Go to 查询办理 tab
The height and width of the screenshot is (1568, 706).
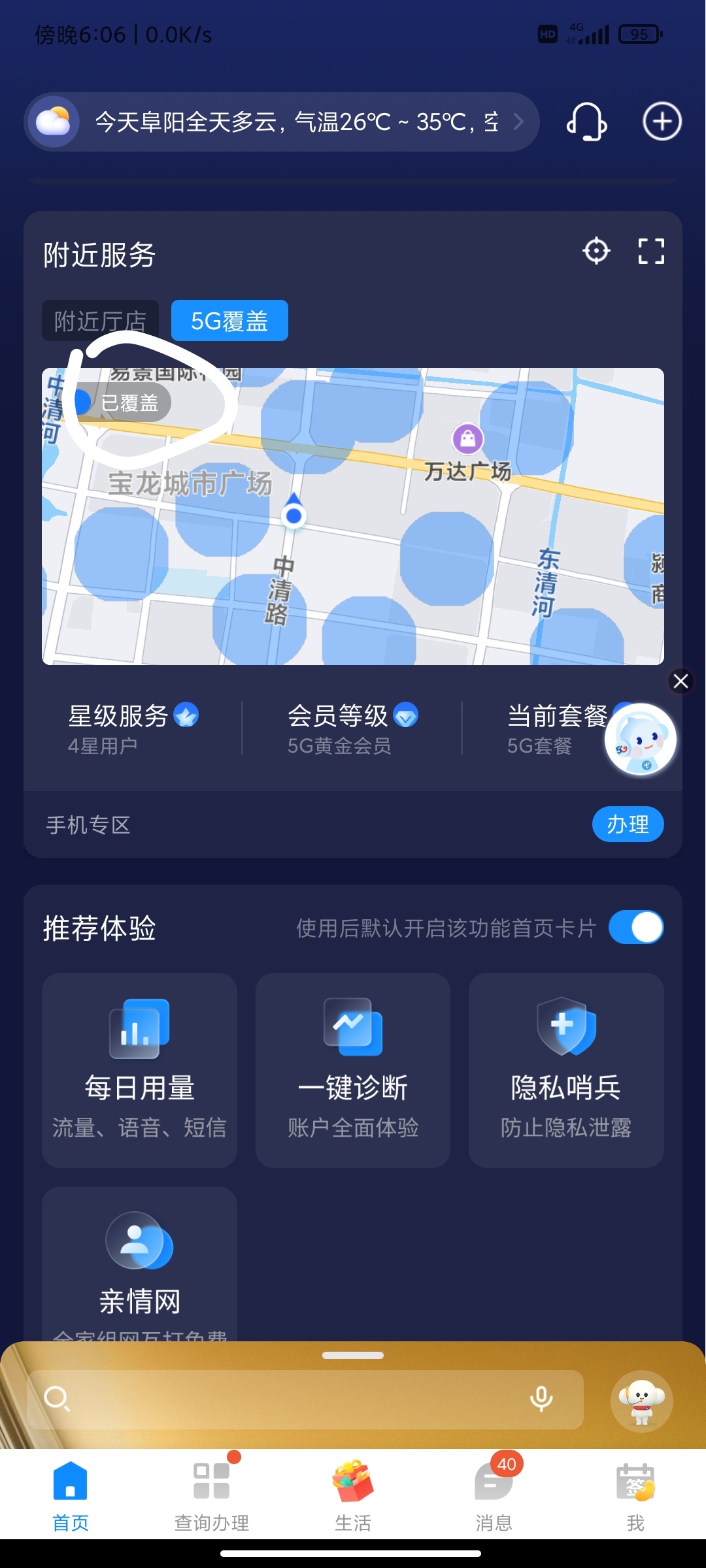[212, 1494]
